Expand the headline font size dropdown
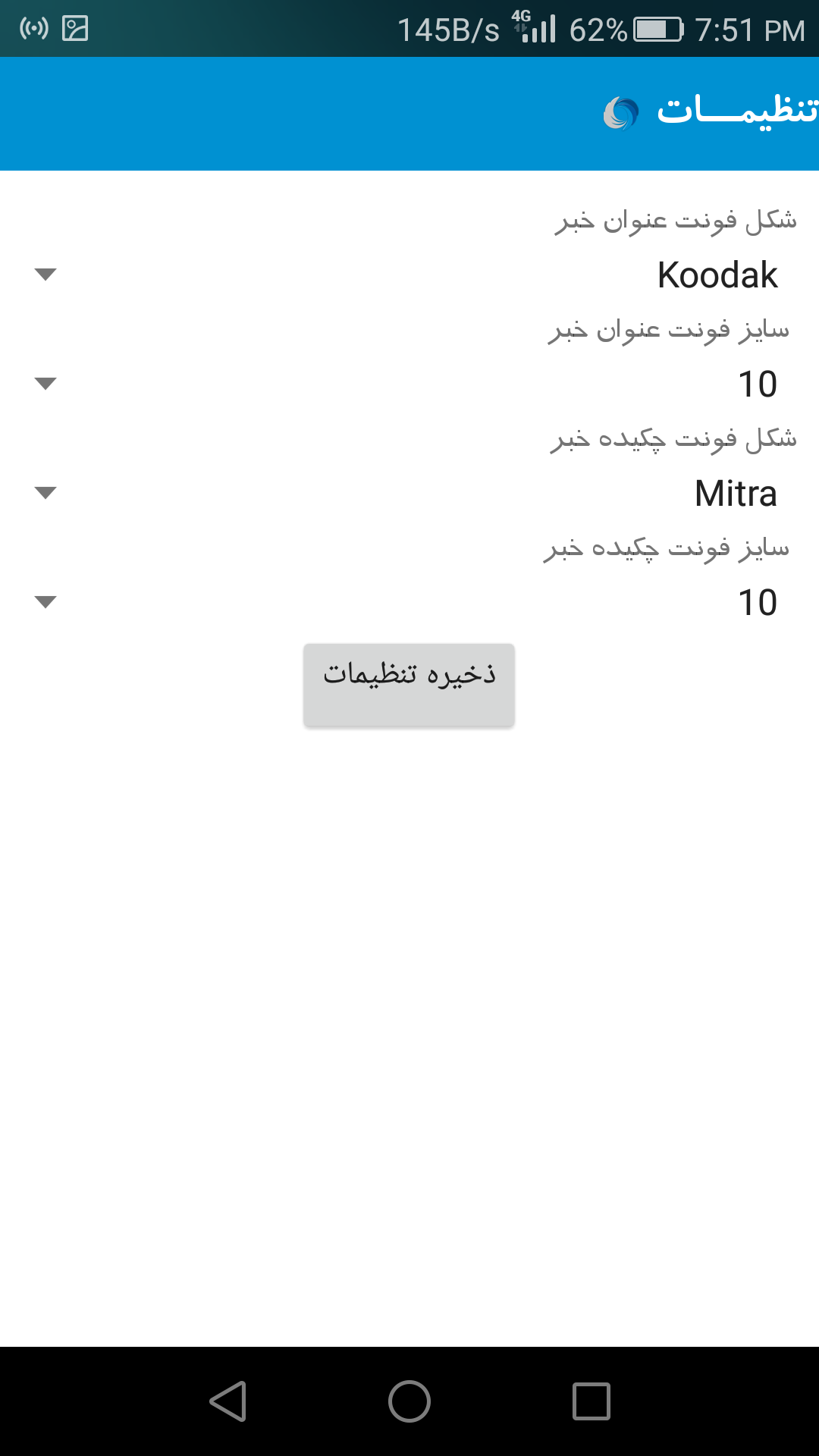This screenshot has height=1456, width=819. tap(409, 384)
